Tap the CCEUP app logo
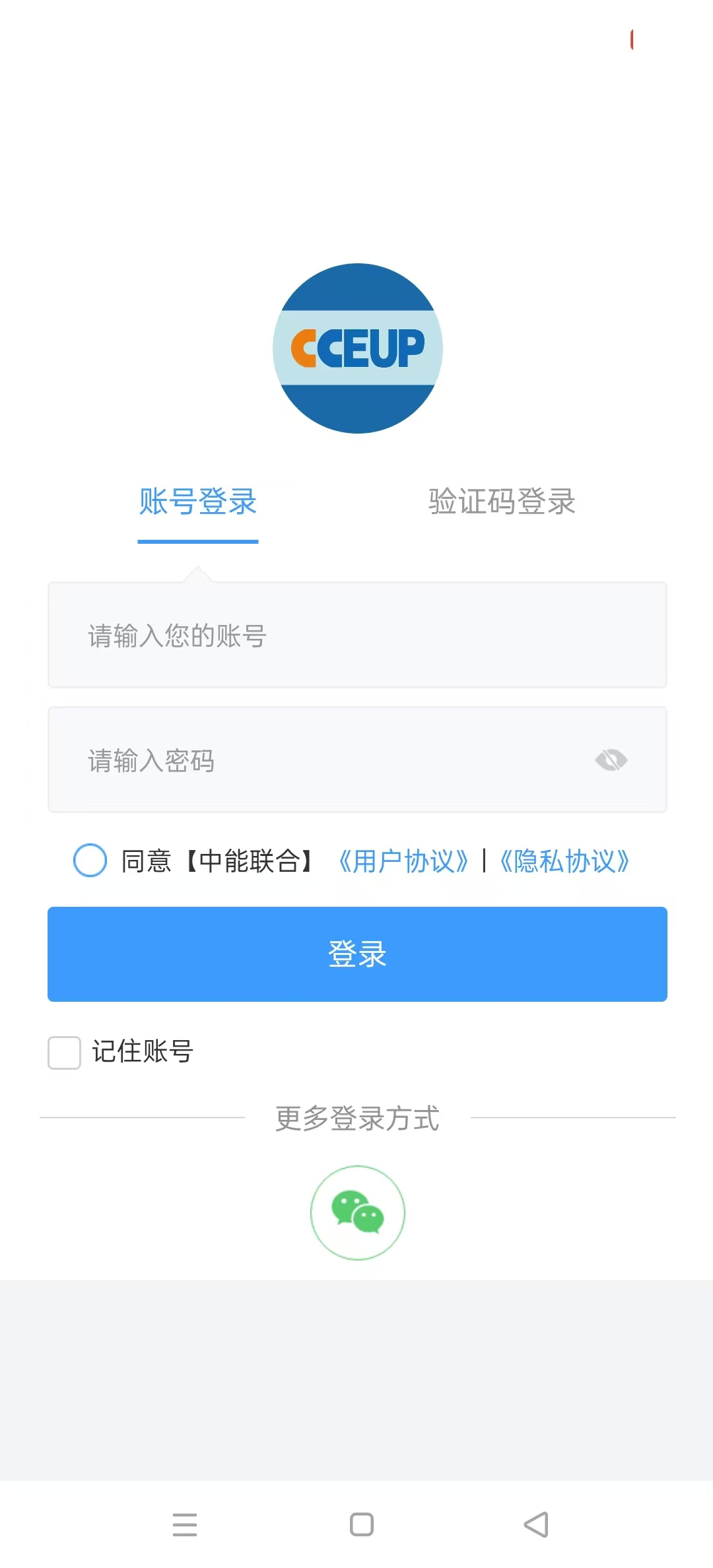 click(x=356, y=348)
